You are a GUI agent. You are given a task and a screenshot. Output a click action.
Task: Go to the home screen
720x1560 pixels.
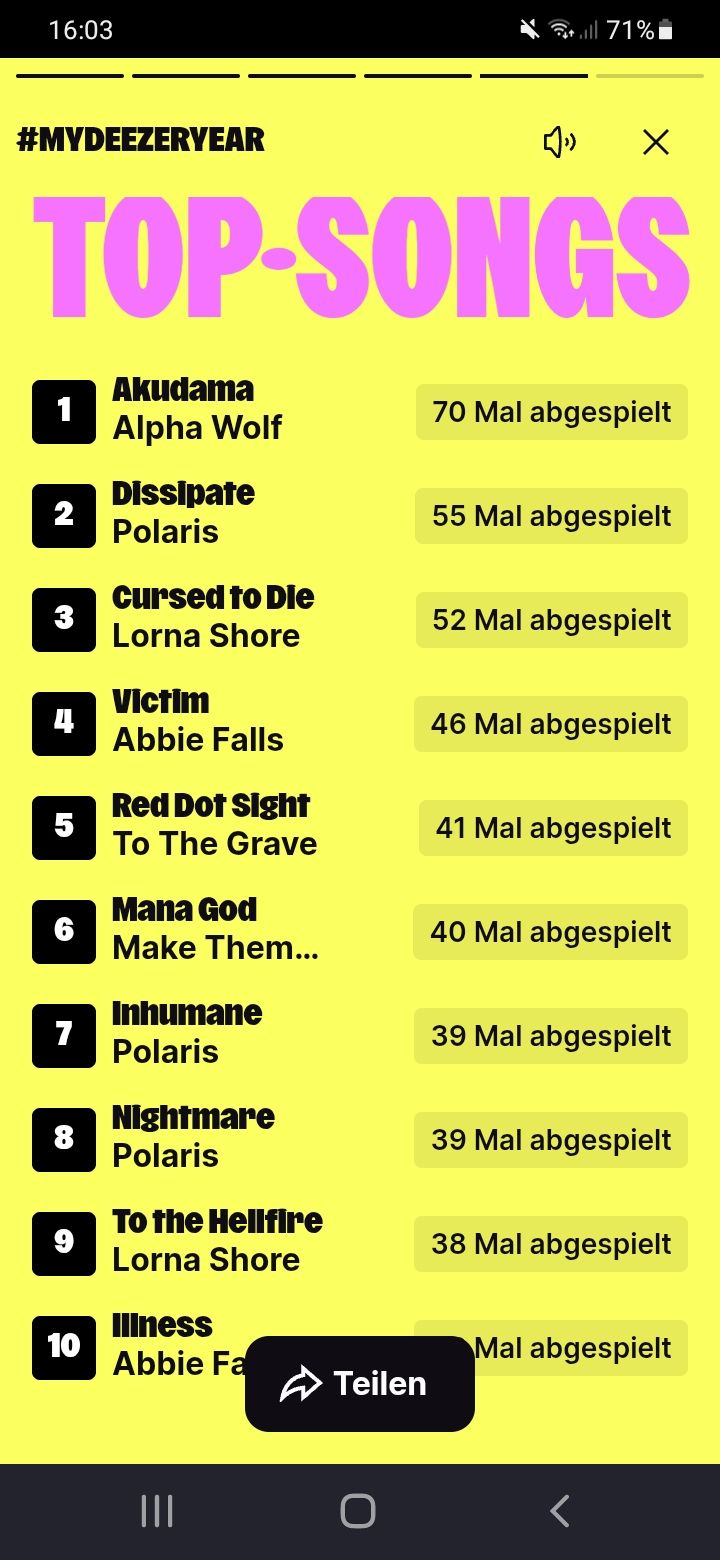(358, 1511)
